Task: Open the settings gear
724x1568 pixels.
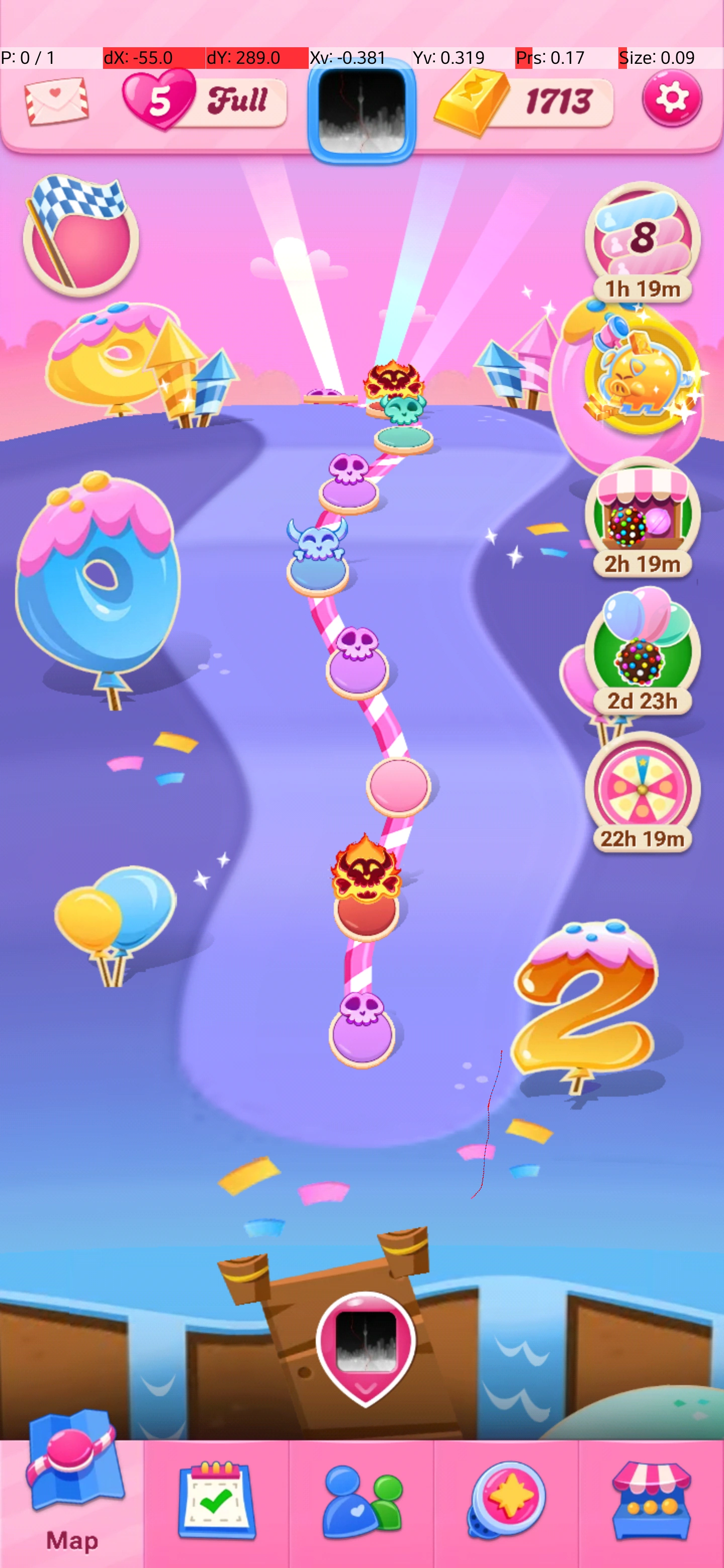Action: (x=672, y=99)
